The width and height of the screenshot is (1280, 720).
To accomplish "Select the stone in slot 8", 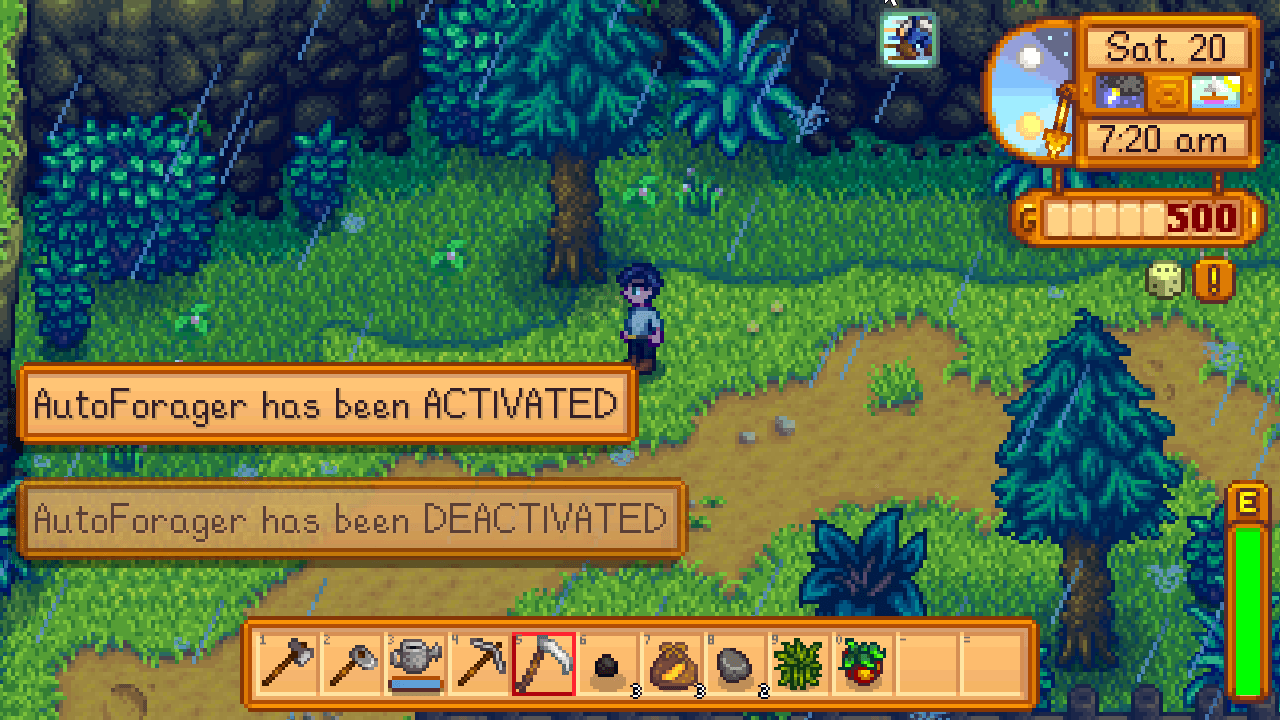I will coord(735,664).
